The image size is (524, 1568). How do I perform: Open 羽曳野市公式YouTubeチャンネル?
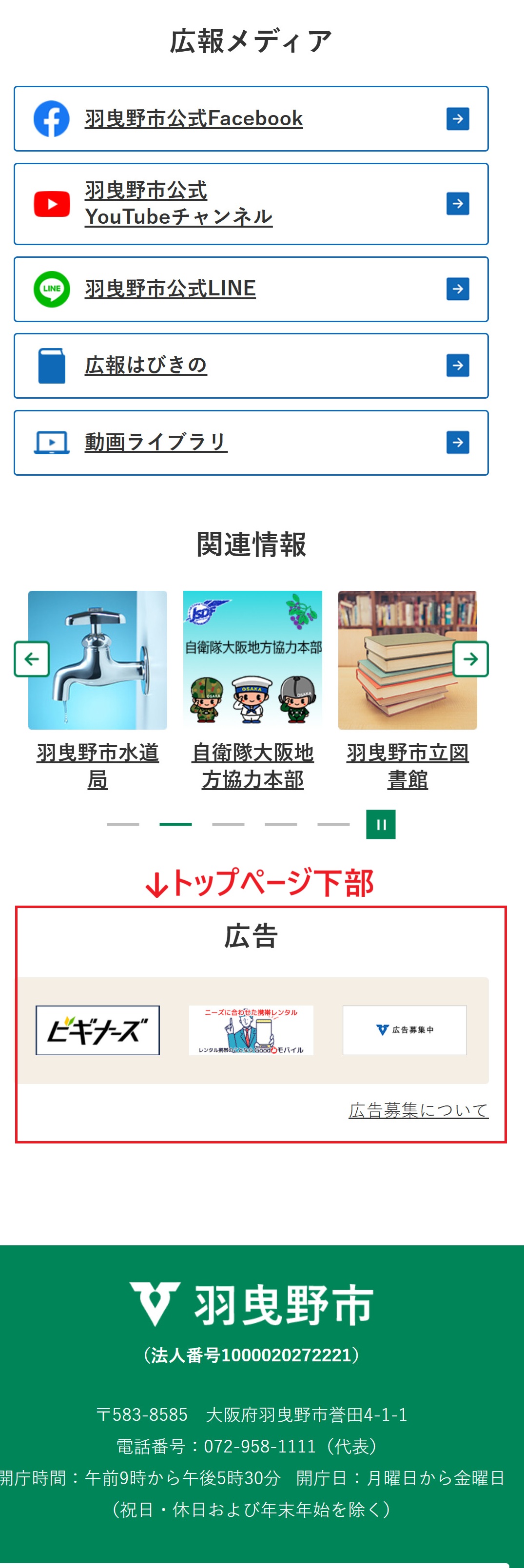[178, 203]
